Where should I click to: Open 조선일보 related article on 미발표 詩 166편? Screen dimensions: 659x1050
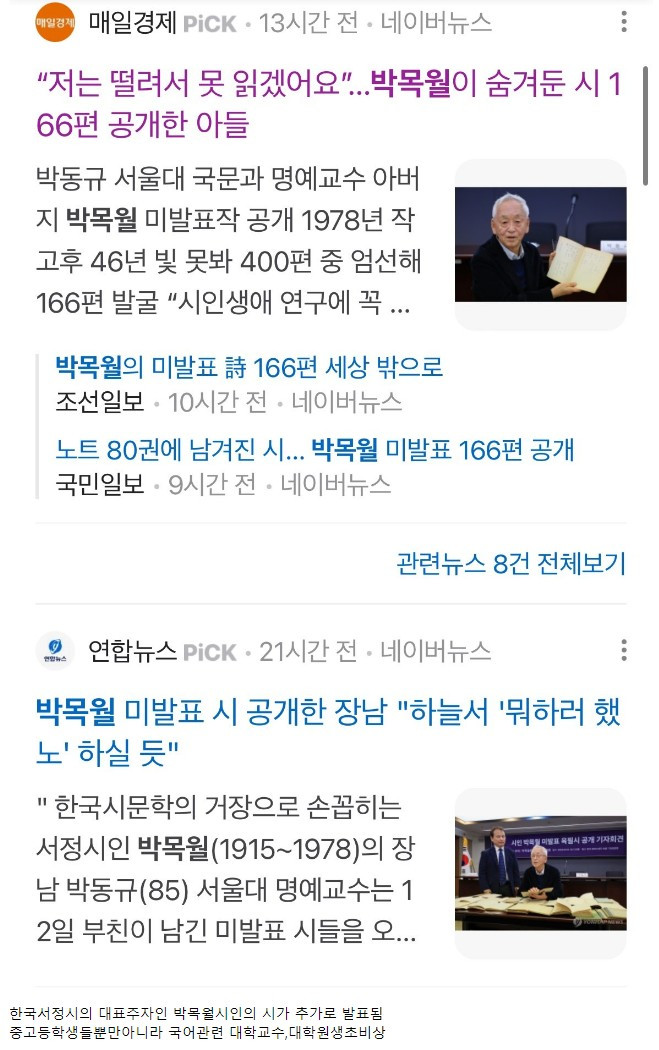(x=249, y=367)
